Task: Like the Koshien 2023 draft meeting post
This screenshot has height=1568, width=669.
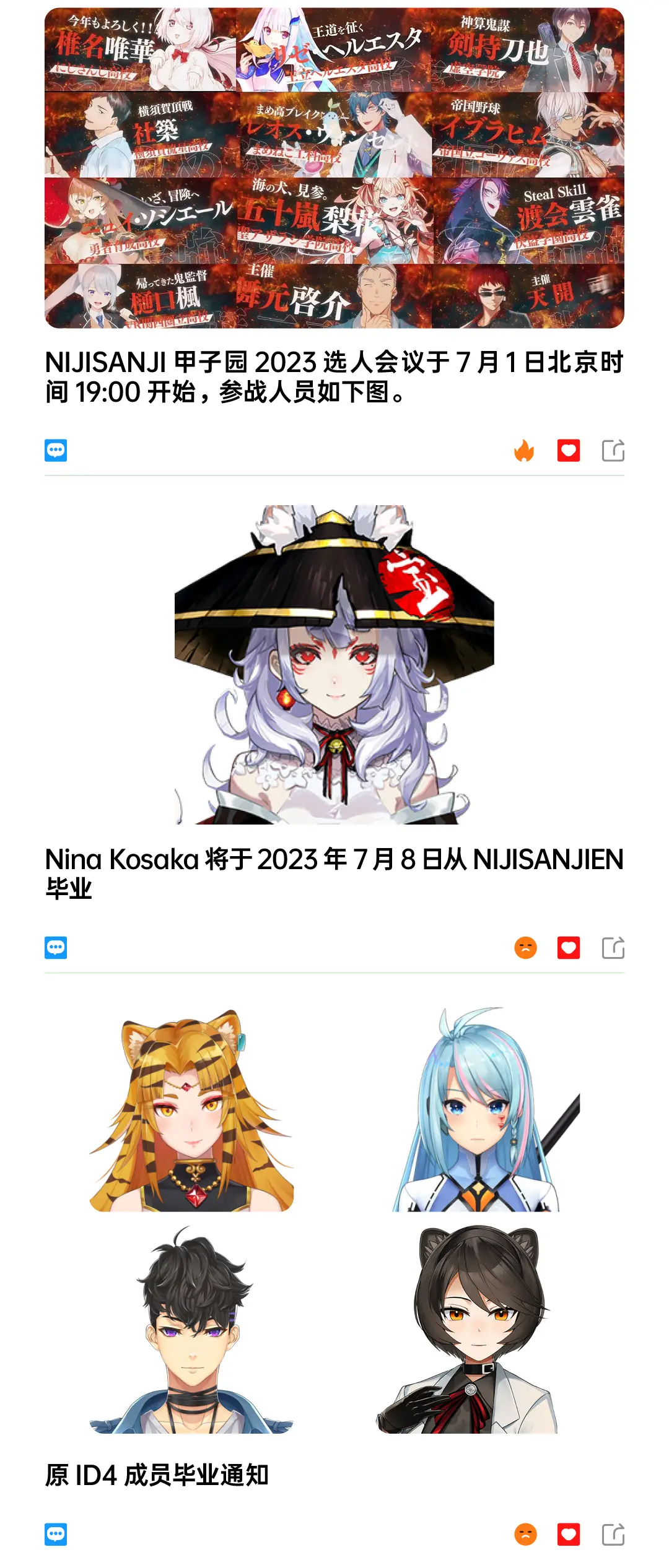Action: pos(569,451)
